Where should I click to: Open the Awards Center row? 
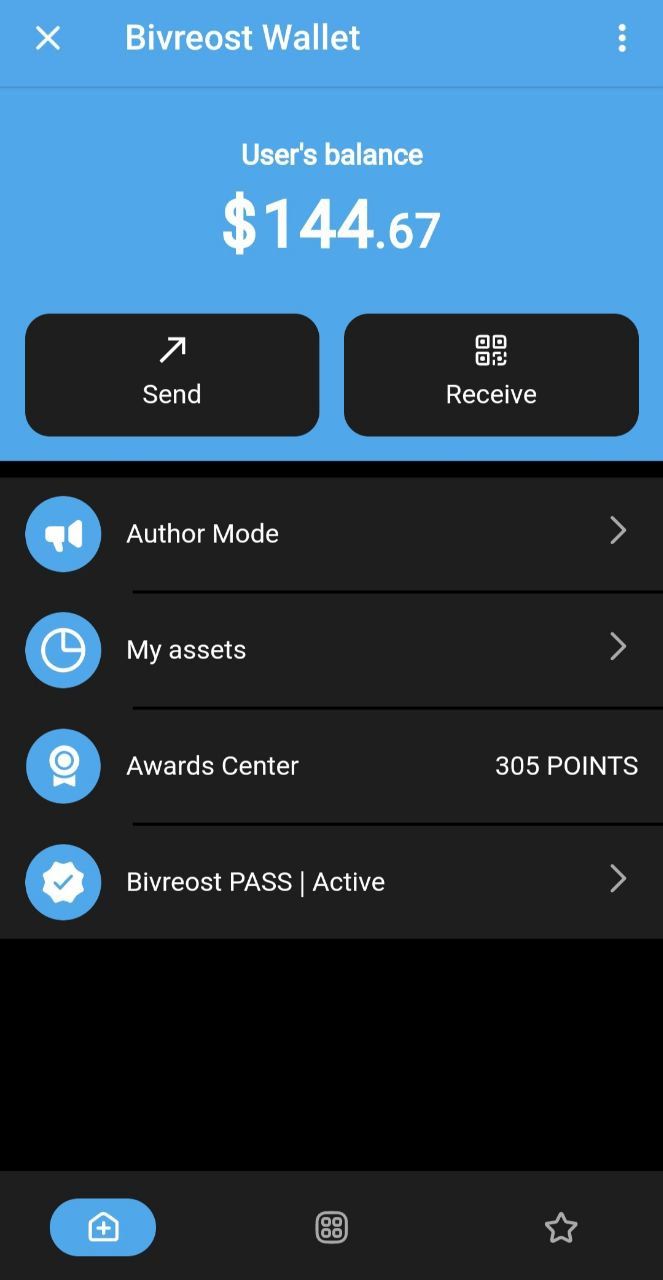[x=330, y=766]
